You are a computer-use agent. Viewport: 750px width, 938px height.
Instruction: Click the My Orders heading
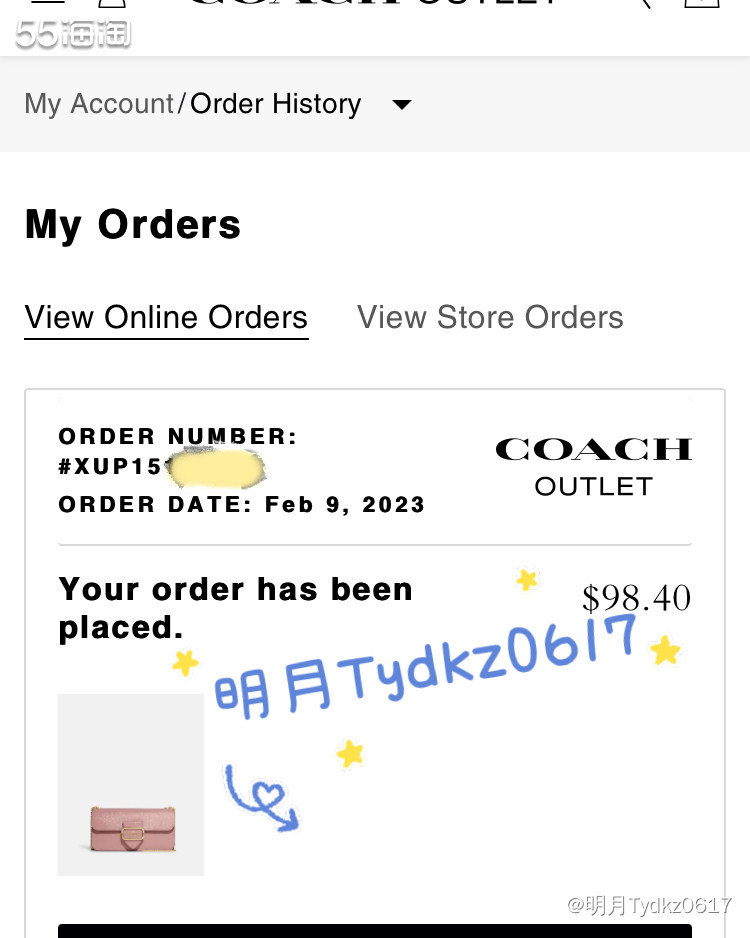pyautogui.click(x=133, y=224)
